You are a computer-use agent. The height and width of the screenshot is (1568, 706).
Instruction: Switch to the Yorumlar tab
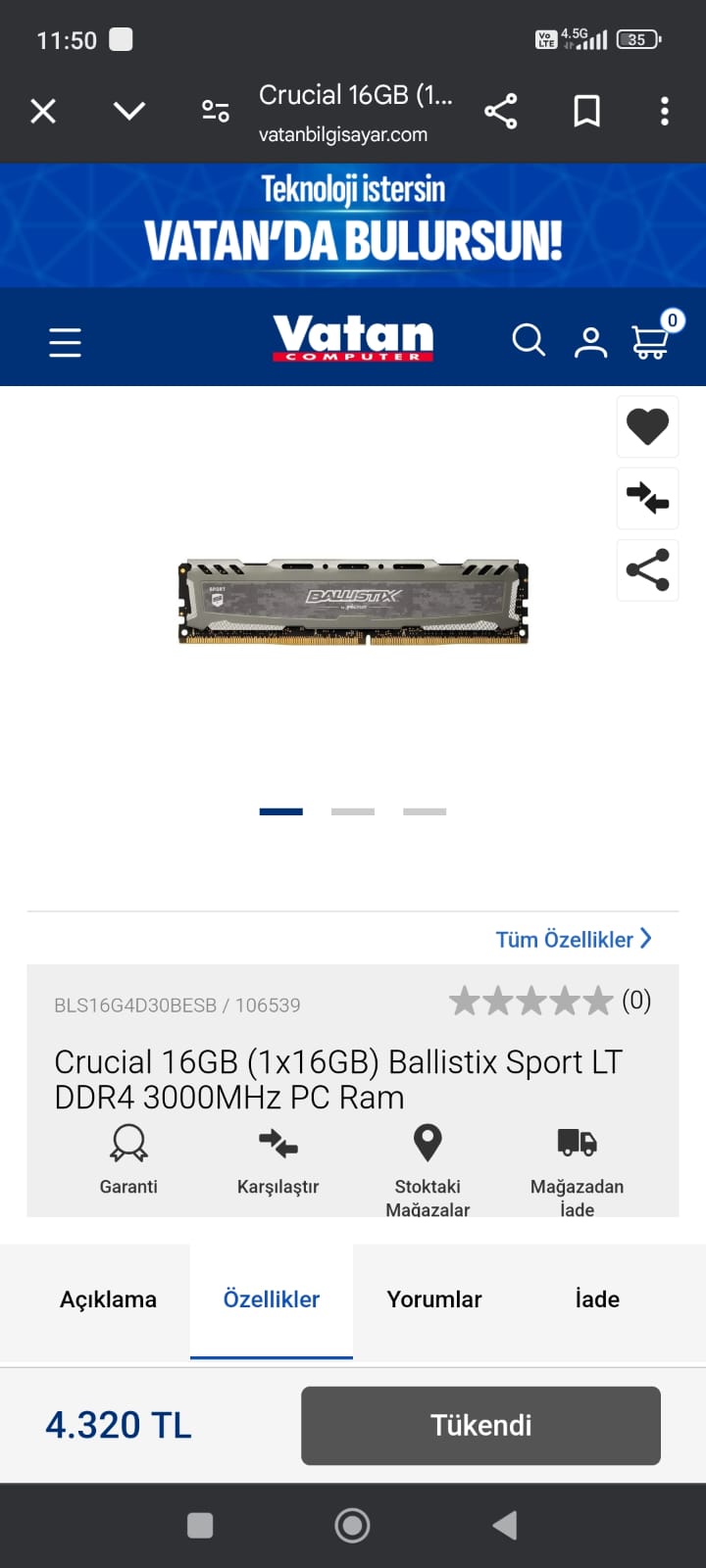pos(434,1299)
